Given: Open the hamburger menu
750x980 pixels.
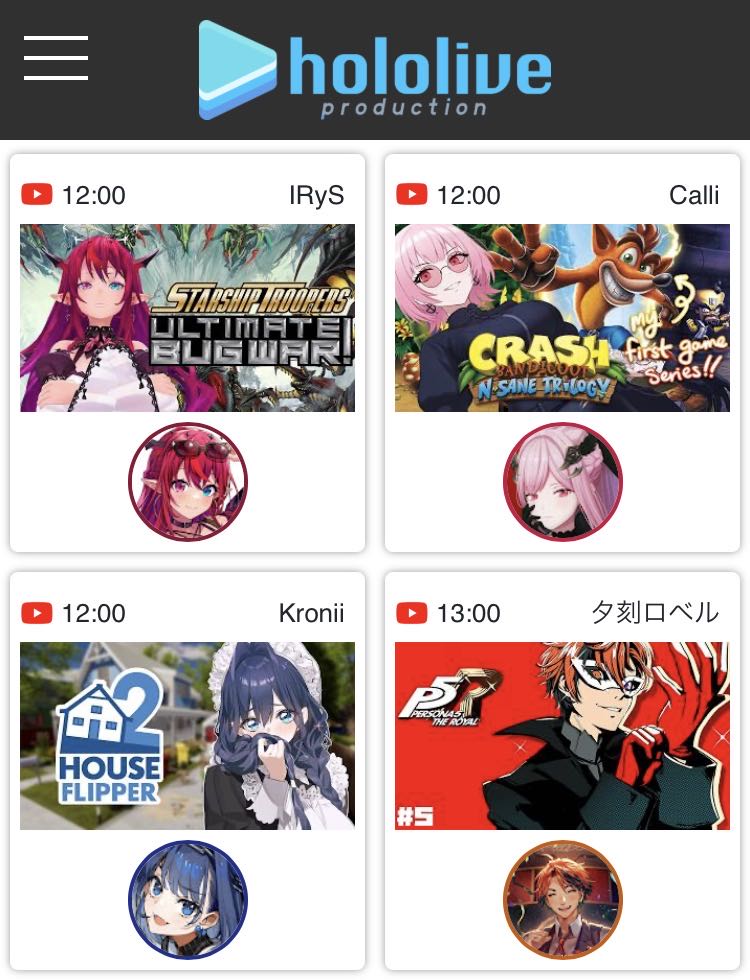Looking at the screenshot, I should 56,58.
